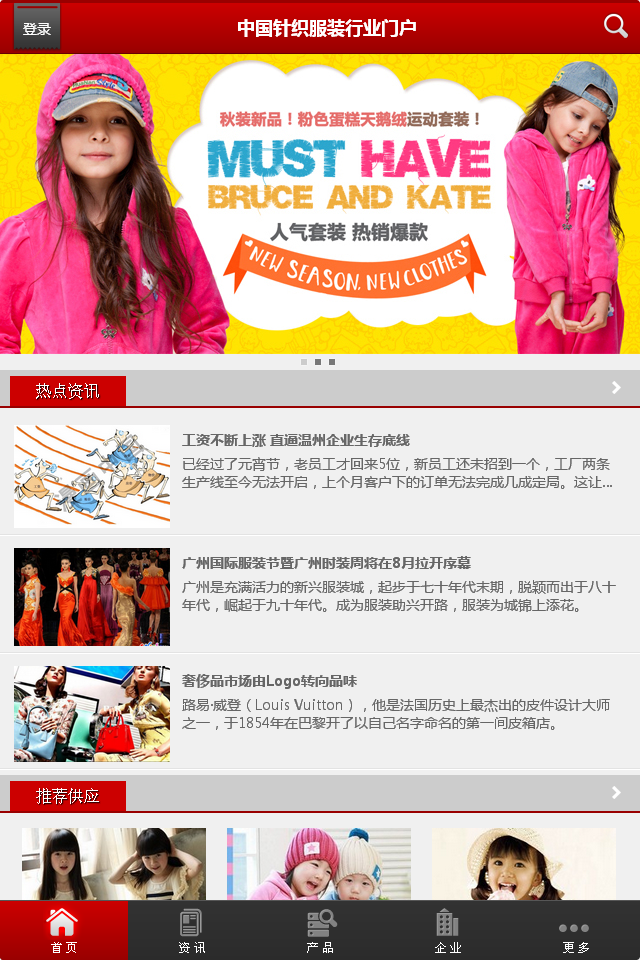
Task: Go to the 首页 home tab
Action: click(x=64, y=930)
